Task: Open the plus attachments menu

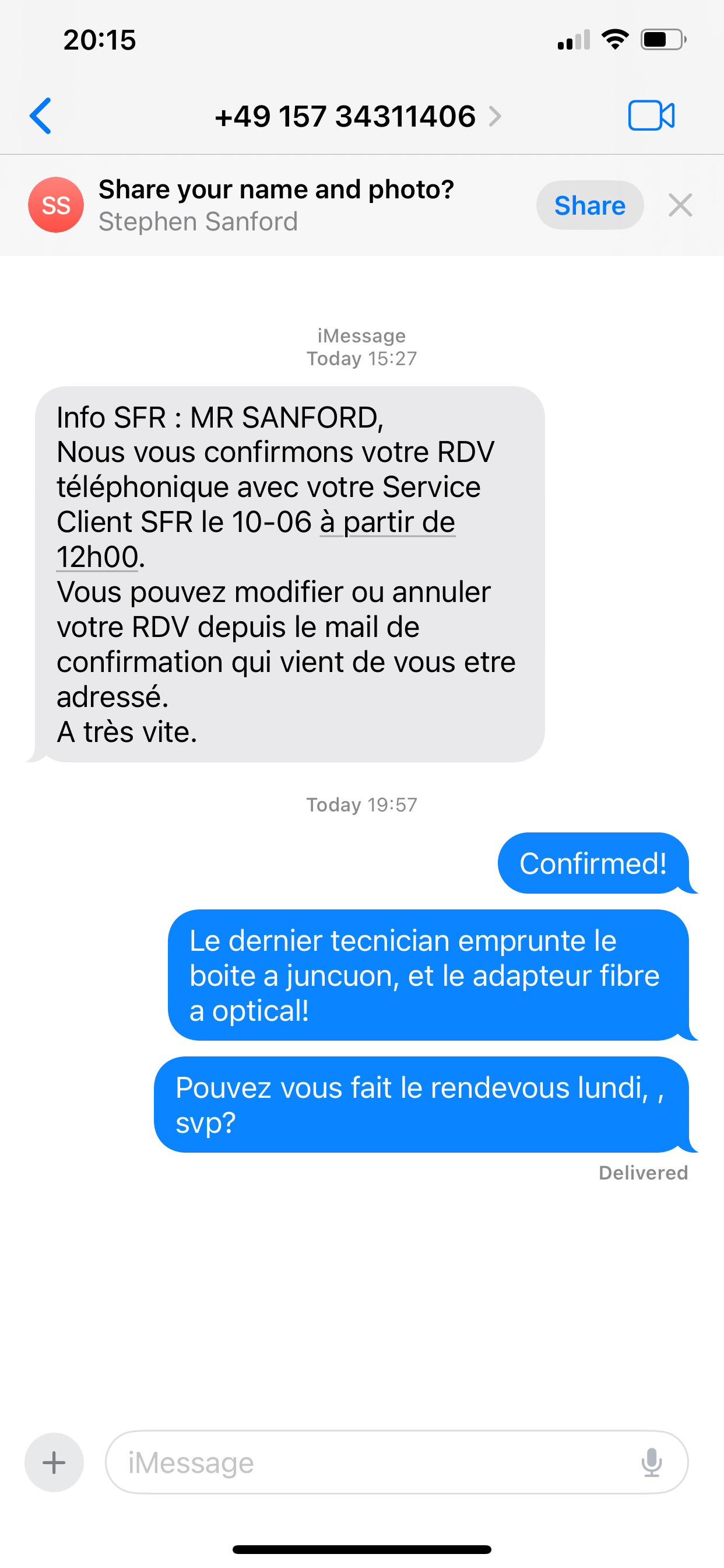Action: 54,1462
